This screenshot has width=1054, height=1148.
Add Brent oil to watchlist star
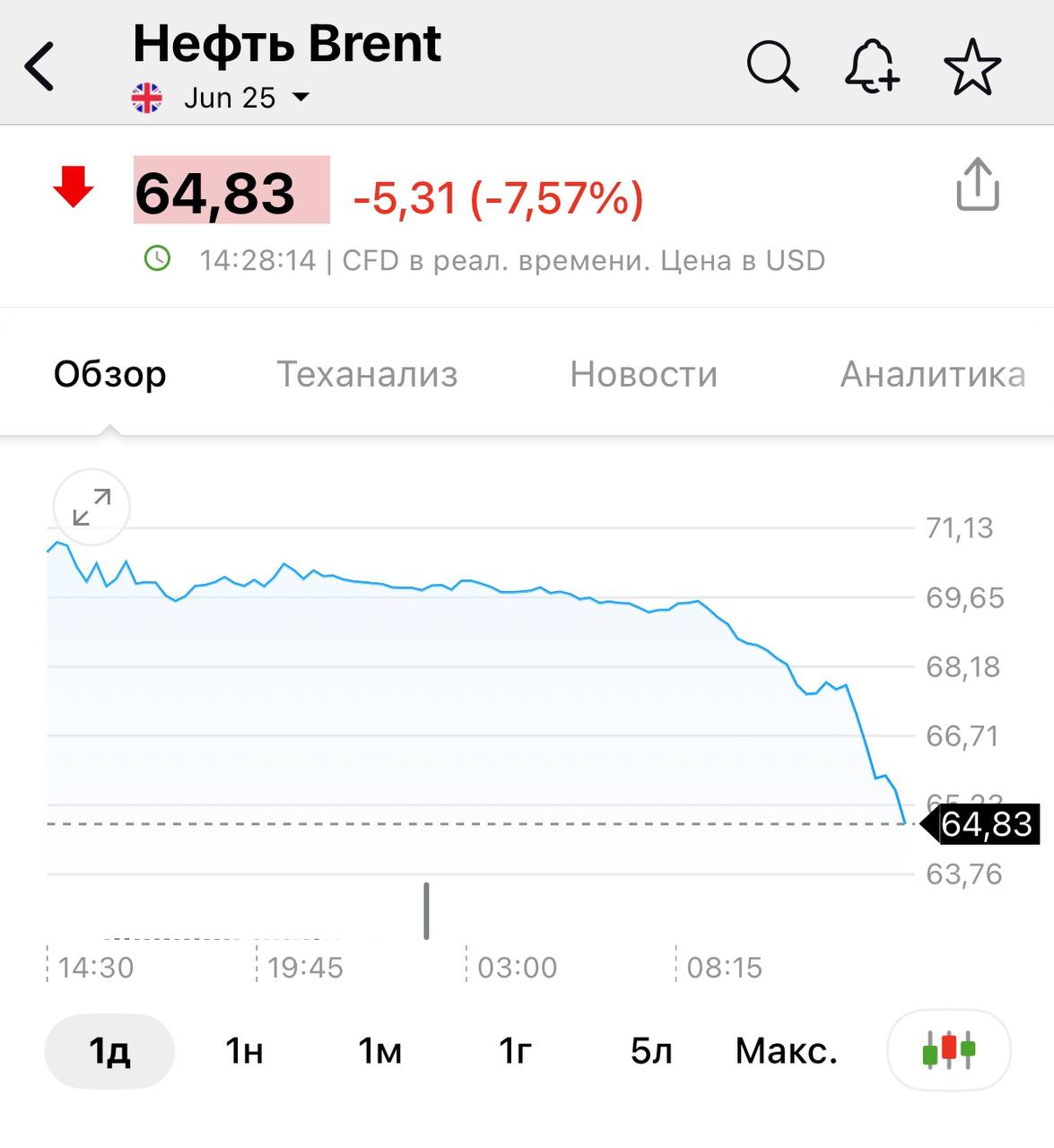tap(972, 67)
